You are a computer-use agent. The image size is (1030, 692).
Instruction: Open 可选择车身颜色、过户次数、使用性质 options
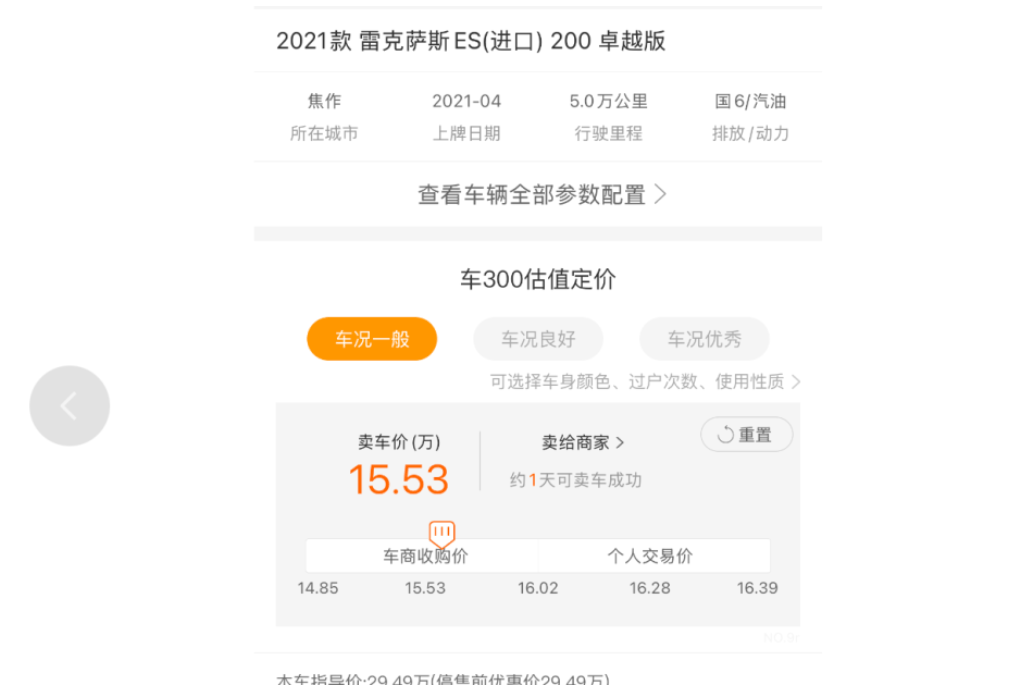point(645,381)
